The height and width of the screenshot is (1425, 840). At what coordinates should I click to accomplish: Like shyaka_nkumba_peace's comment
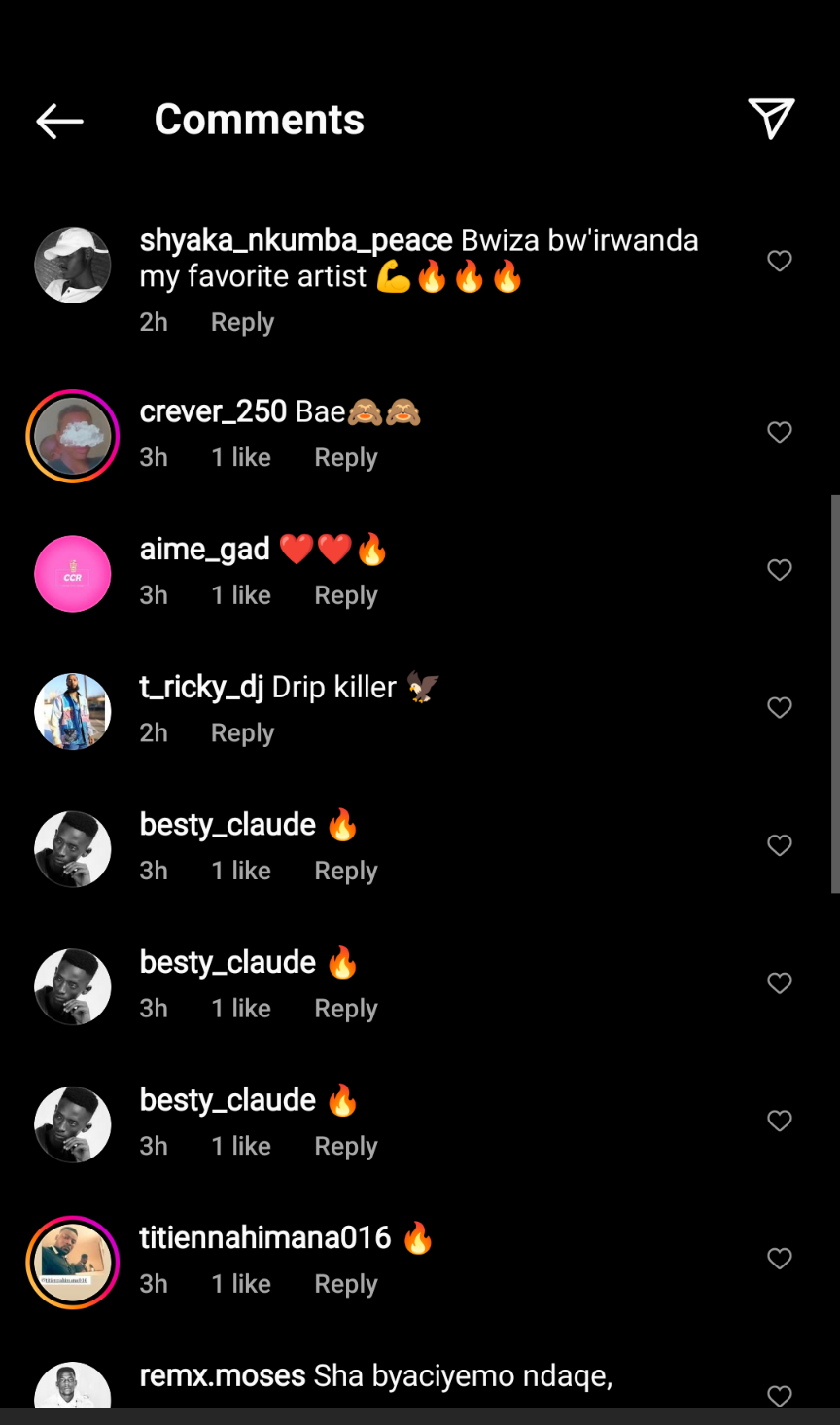click(x=780, y=261)
